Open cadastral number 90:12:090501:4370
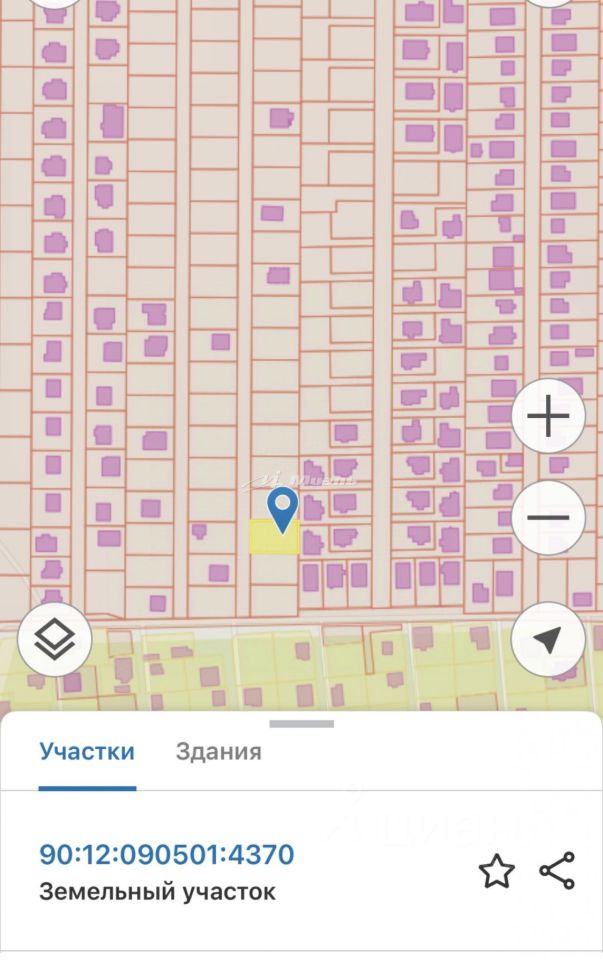 (x=167, y=855)
